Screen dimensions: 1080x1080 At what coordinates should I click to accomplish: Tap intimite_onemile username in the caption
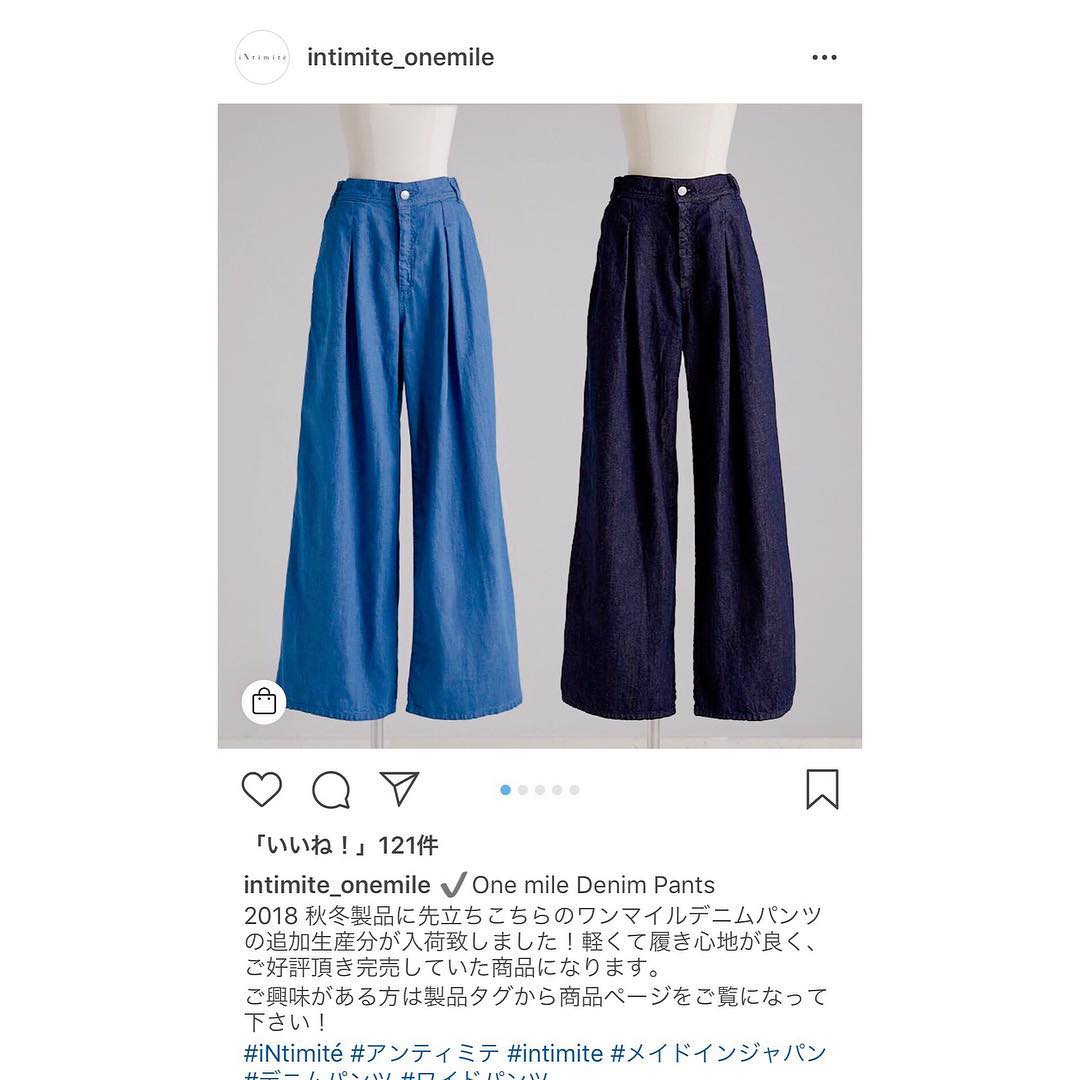click(x=336, y=885)
